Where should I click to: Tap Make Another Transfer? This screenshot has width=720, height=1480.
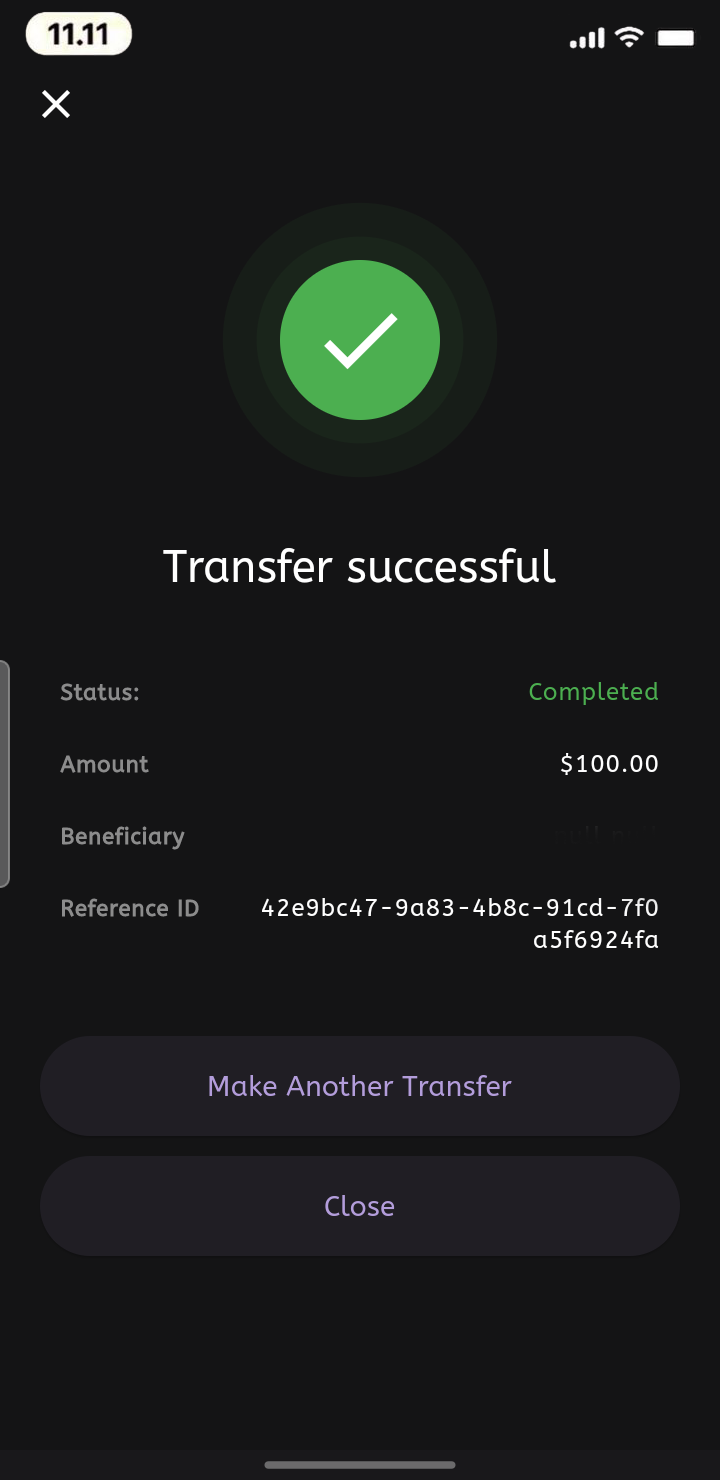pyautogui.click(x=360, y=1086)
